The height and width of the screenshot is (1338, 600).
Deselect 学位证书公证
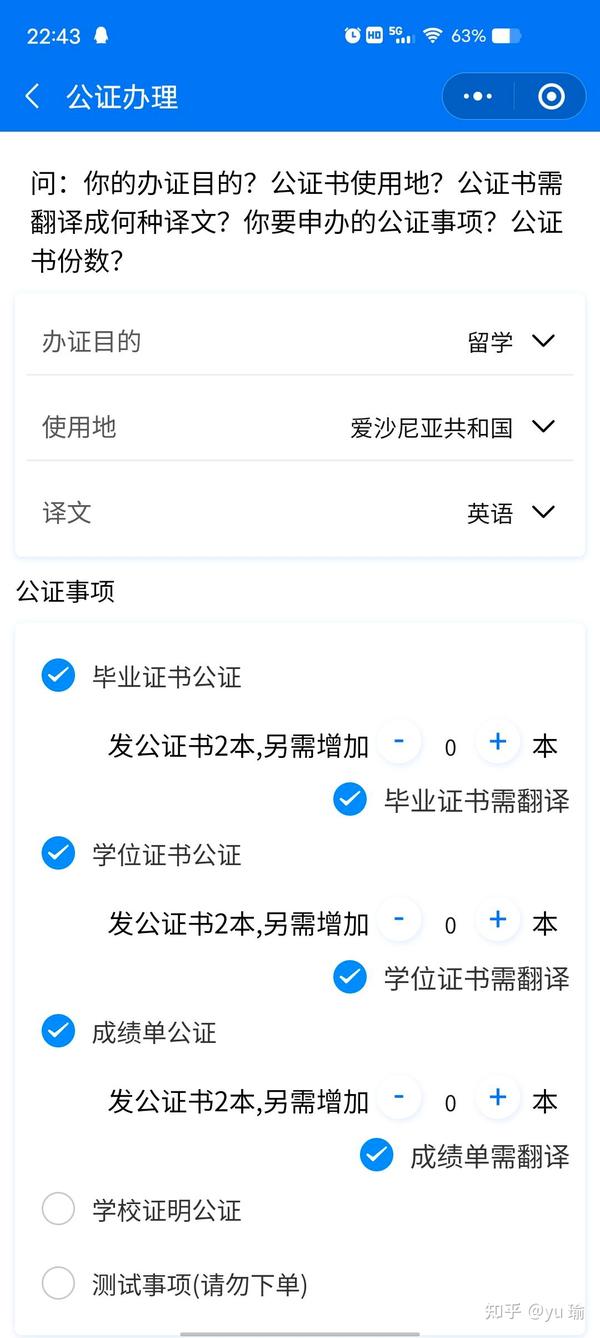[58, 854]
